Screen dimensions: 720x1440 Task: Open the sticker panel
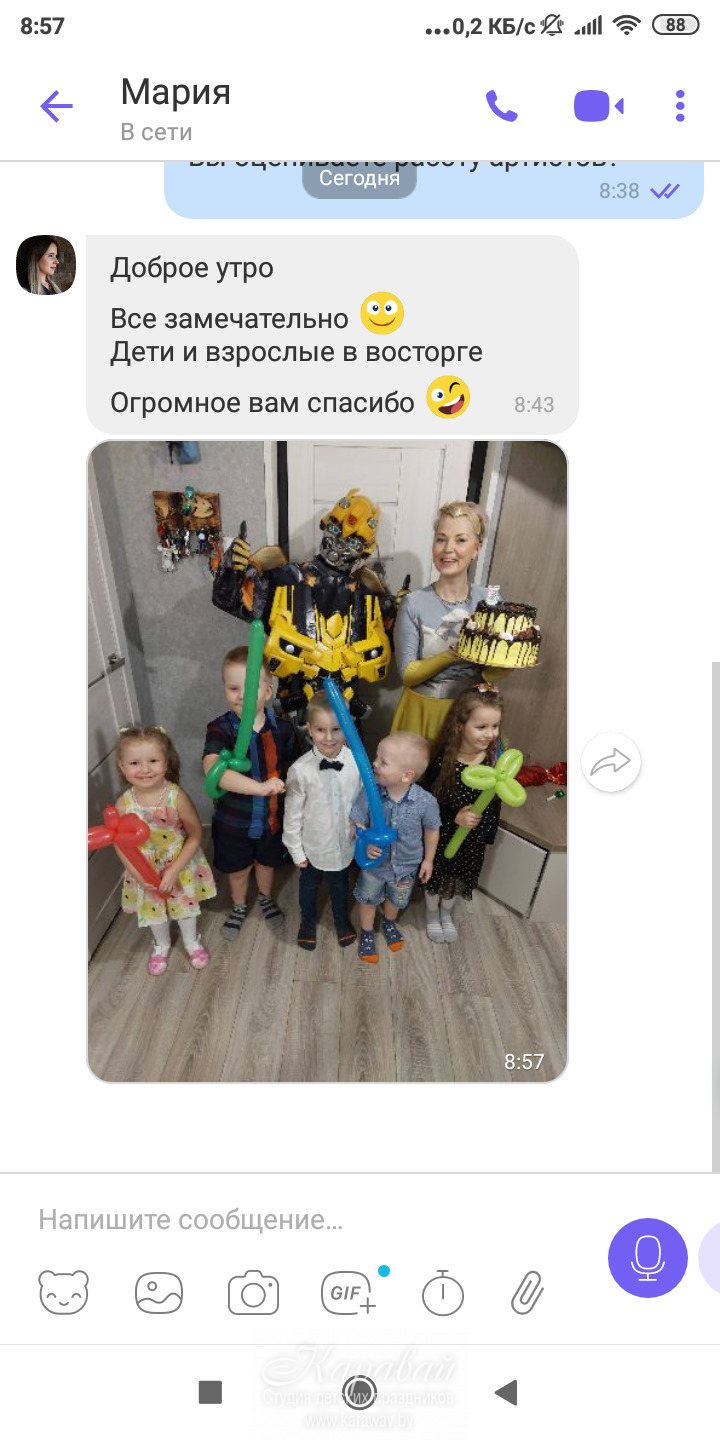(64, 1292)
